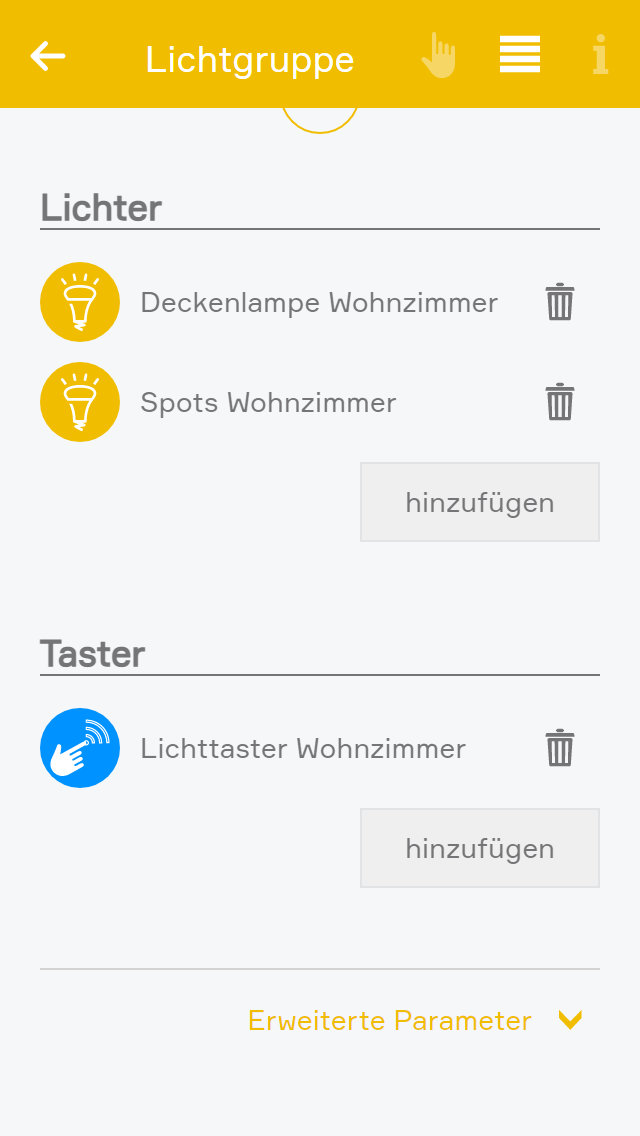
Task: Open the list view icon
Action: point(520,55)
